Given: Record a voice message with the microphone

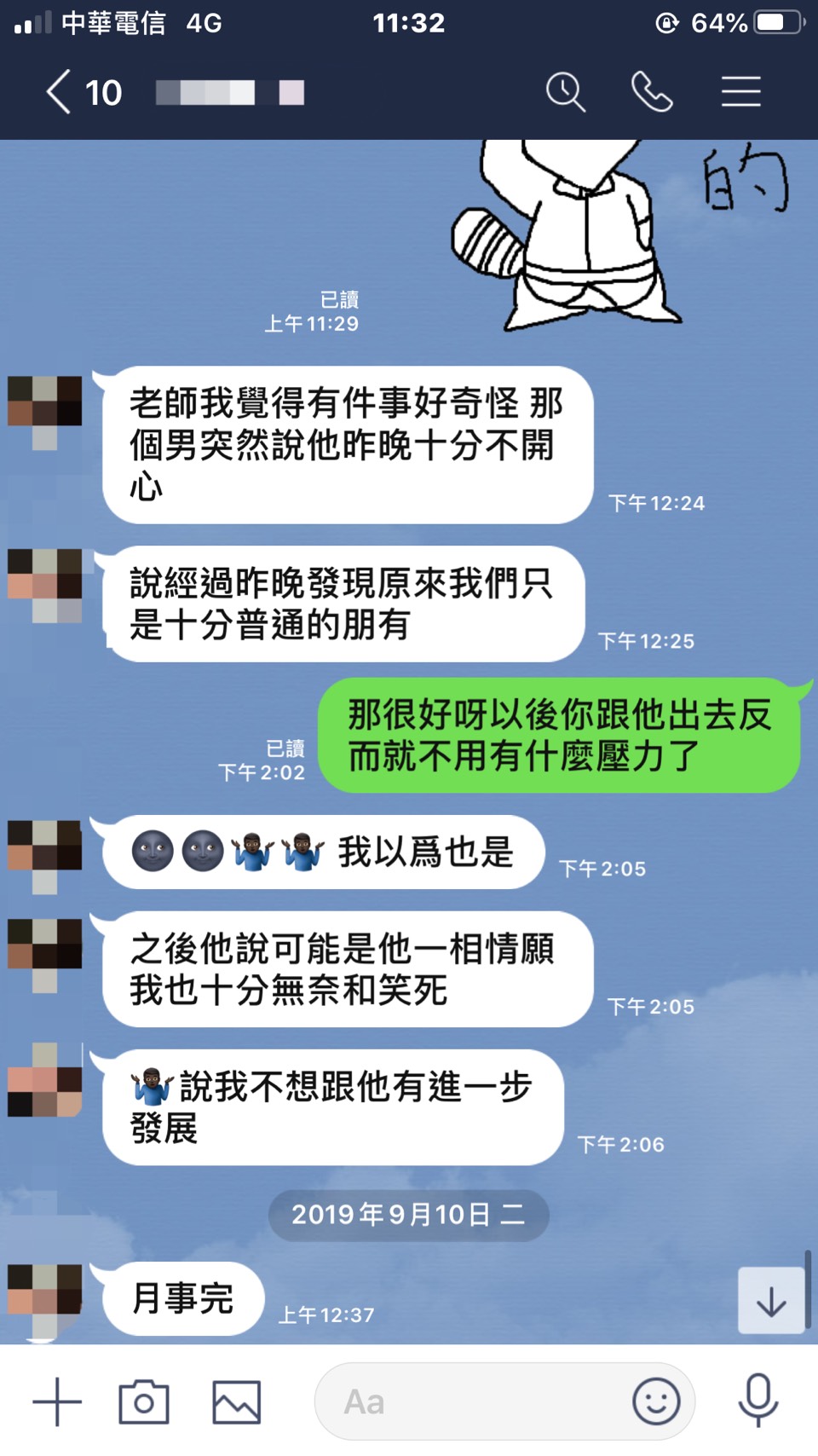Looking at the screenshot, I should (x=758, y=1400).
